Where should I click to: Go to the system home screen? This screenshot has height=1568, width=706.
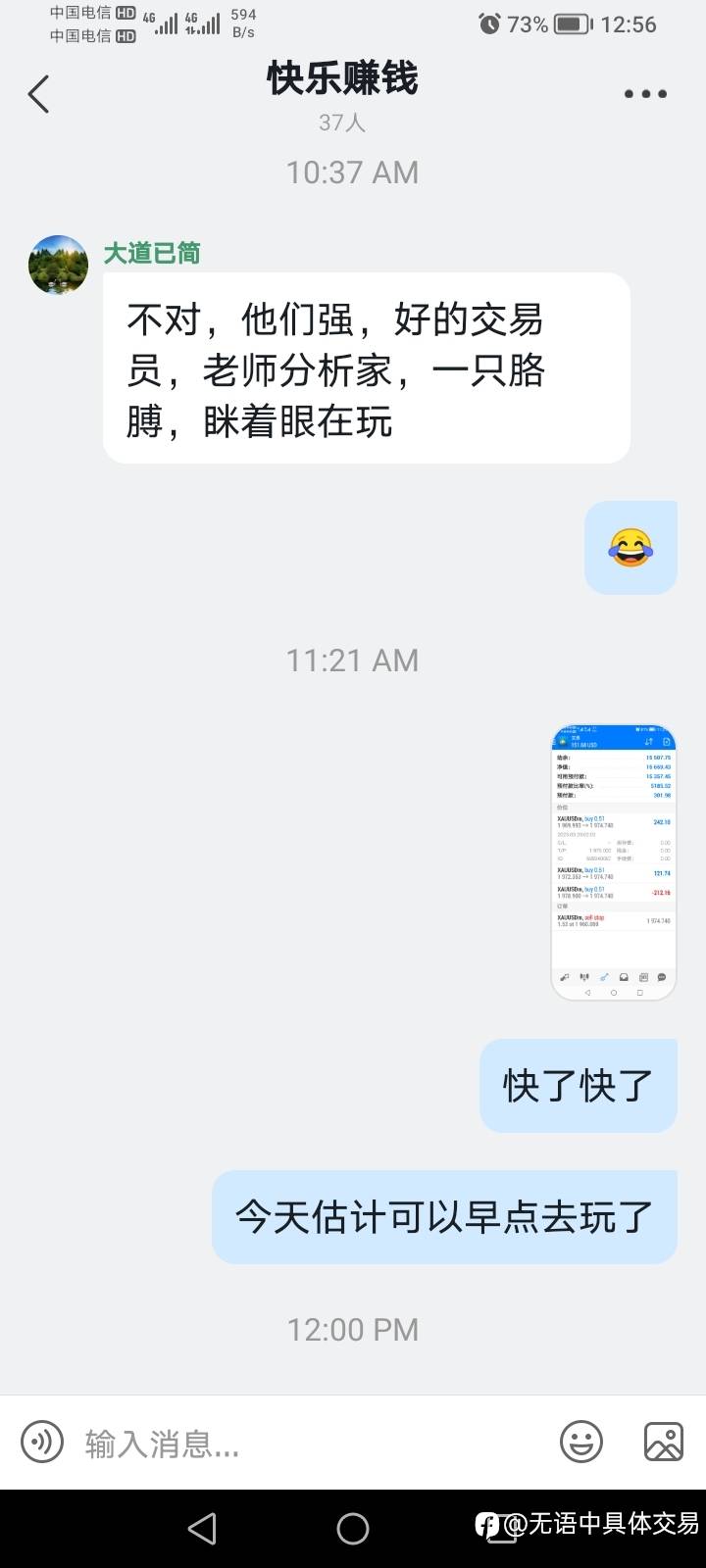tap(353, 1529)
